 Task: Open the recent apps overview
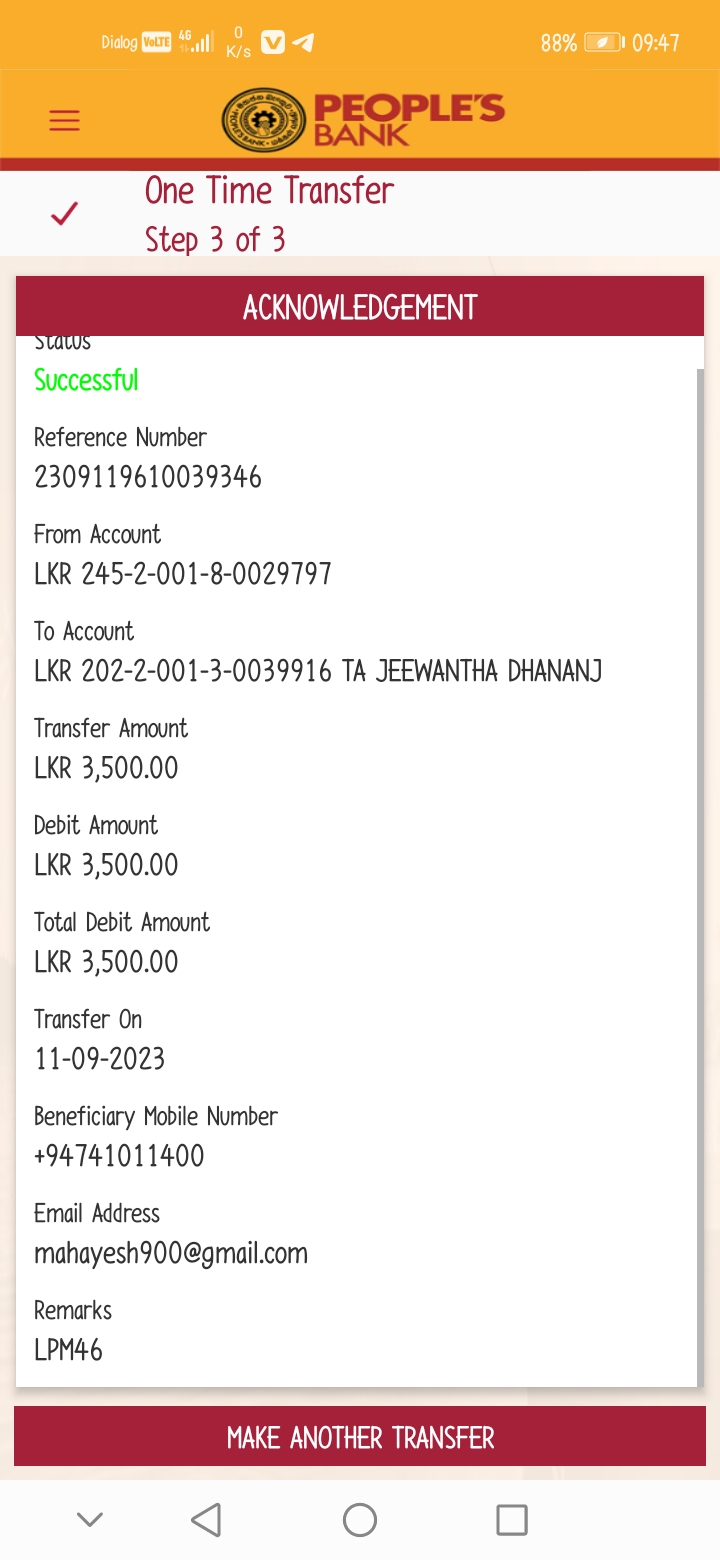coord(512,1520)
